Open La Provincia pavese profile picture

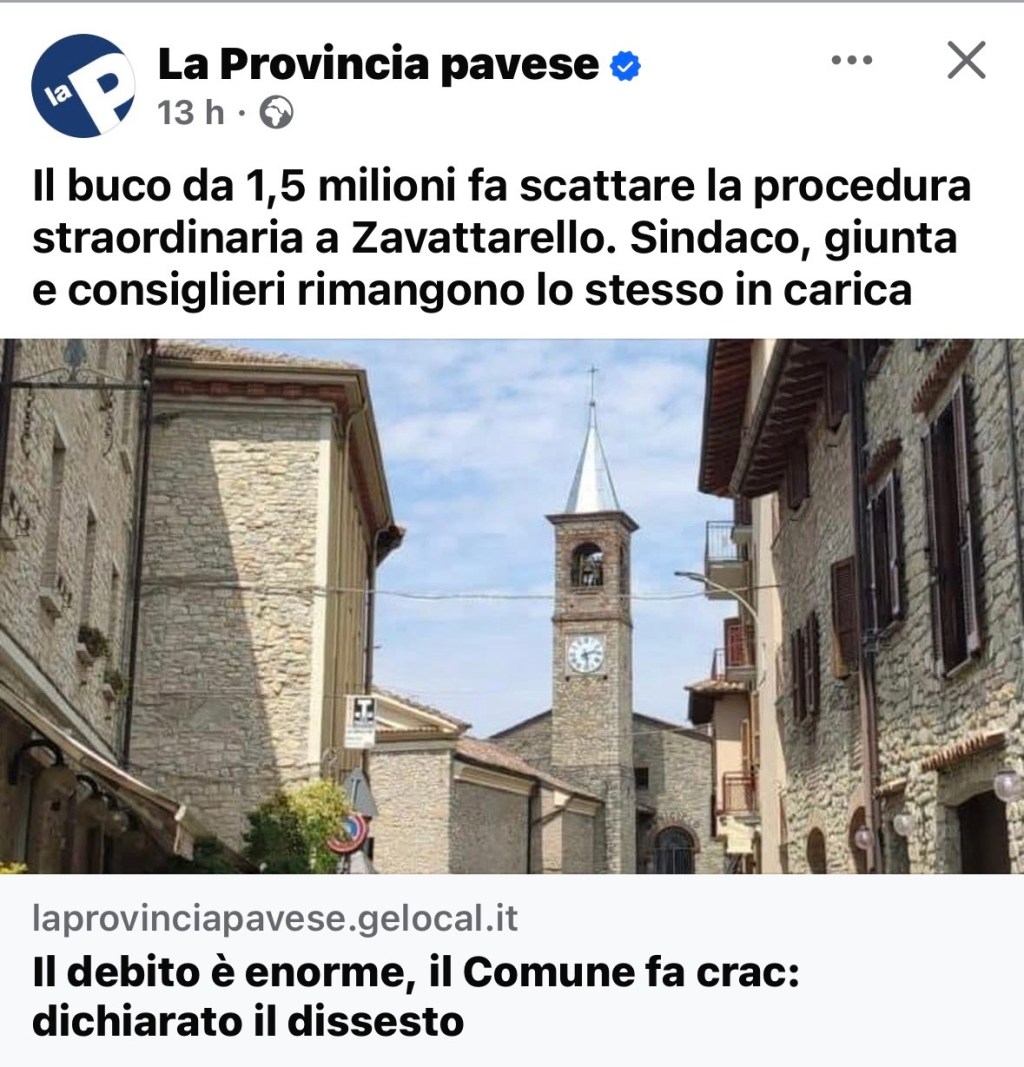(83, 86)
